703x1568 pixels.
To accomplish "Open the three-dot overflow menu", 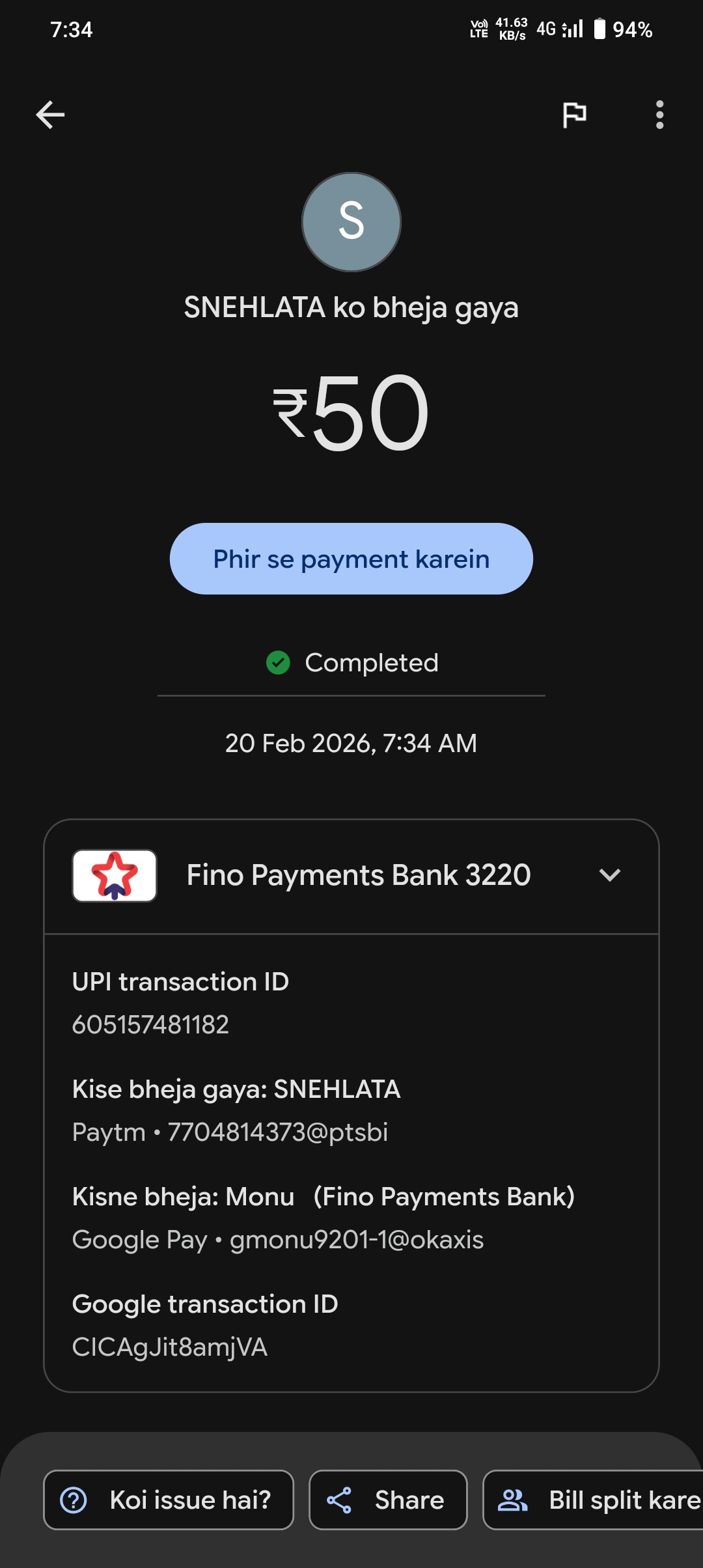I will pyautogui.click(x=659, y=115).
